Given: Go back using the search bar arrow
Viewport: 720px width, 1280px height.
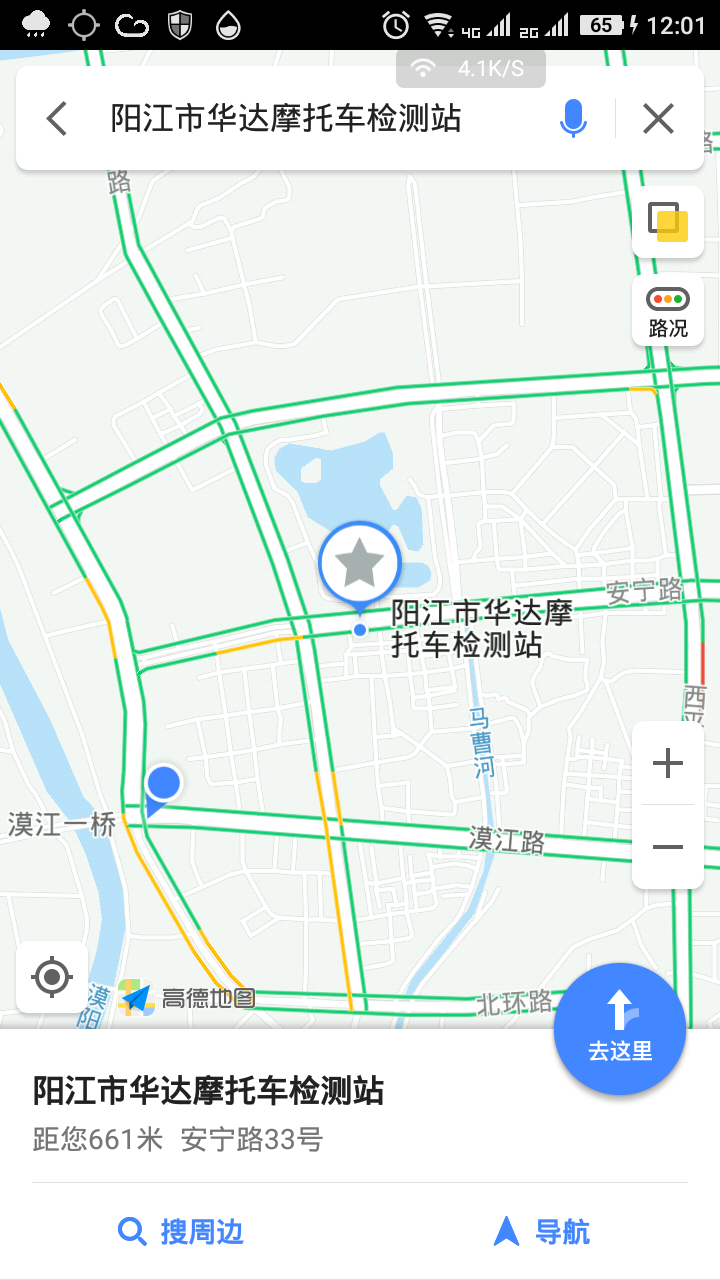Looking at the screenshot, I should (57, 119).
